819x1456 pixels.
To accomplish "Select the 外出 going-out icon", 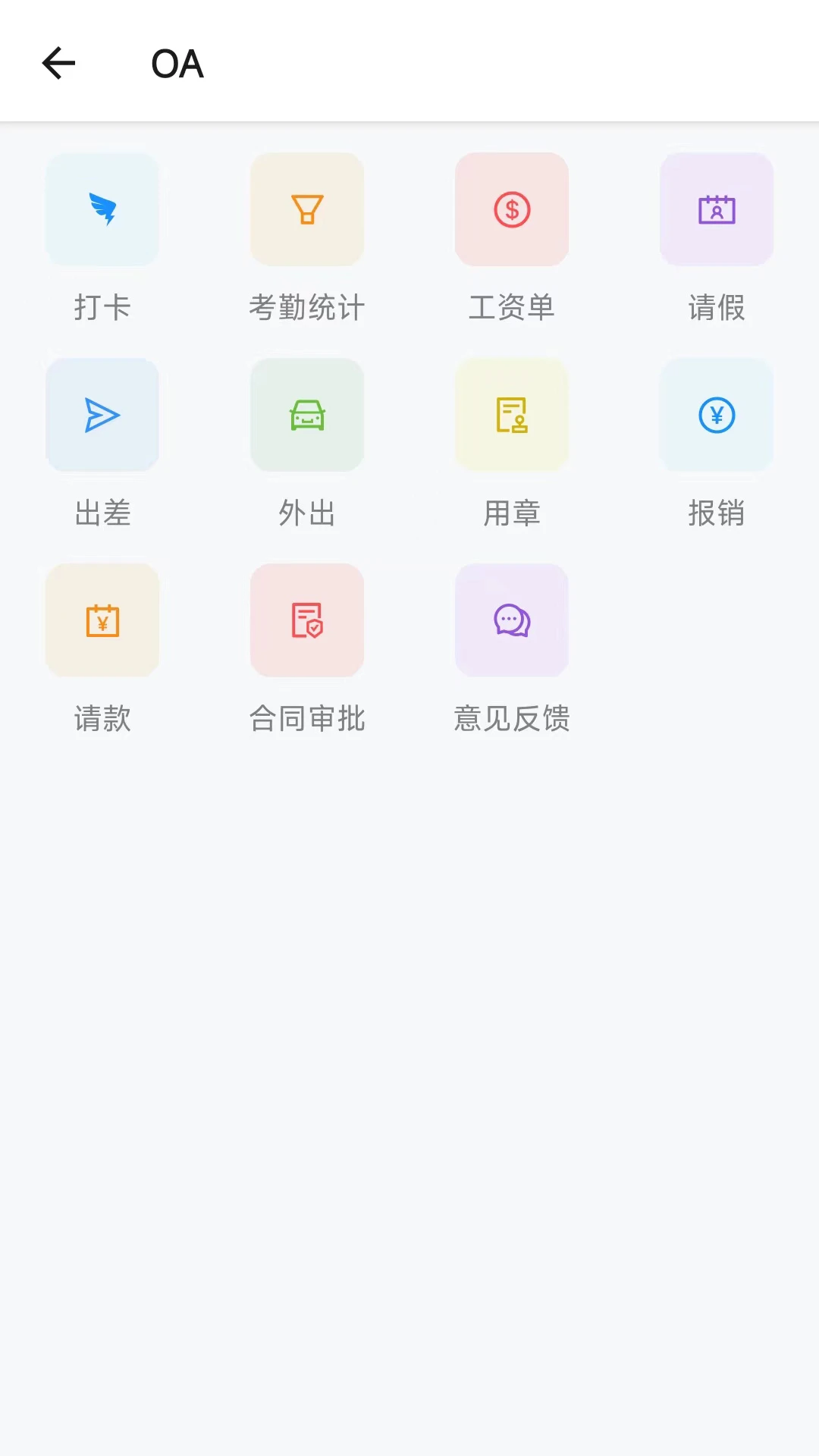I will click(x=307, y=415).
